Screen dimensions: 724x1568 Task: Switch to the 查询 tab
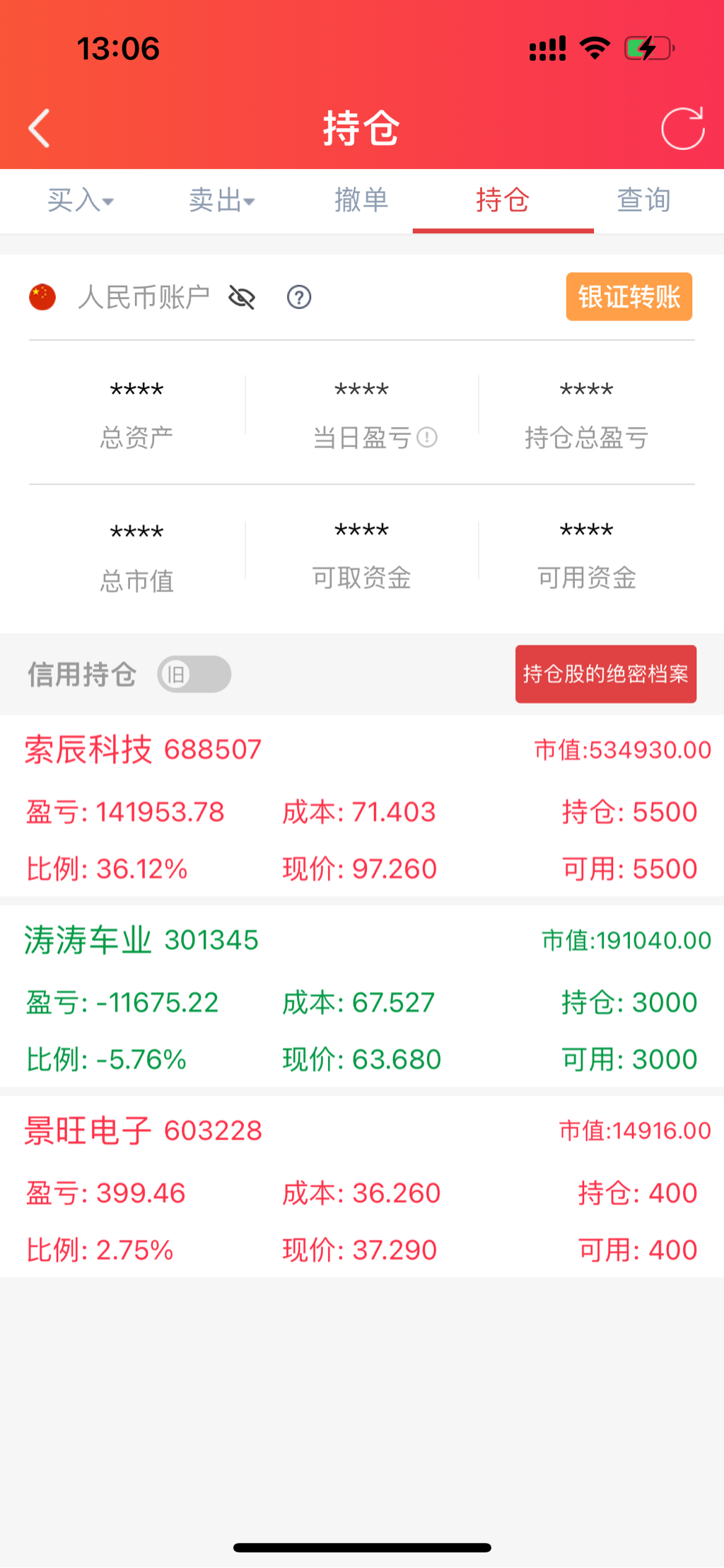(x=643, y=200)
